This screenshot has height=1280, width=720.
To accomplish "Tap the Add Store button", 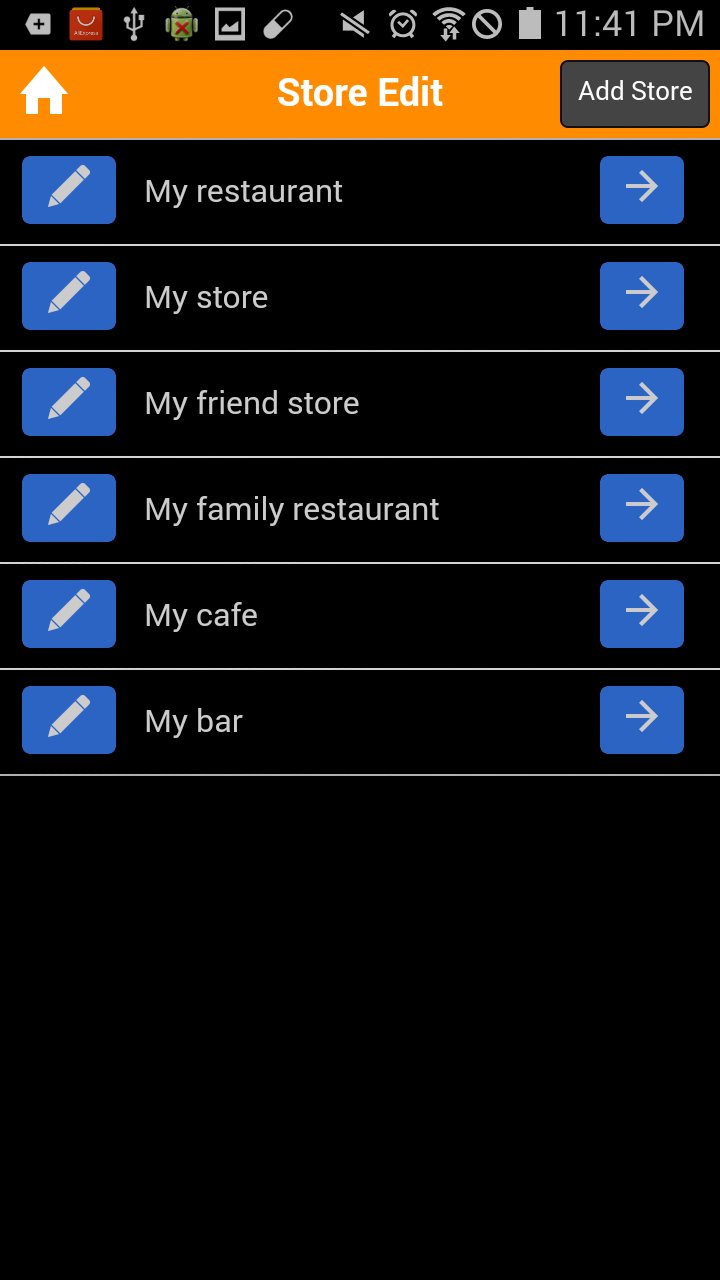I will pyautogui.click(x=634, y=92).
